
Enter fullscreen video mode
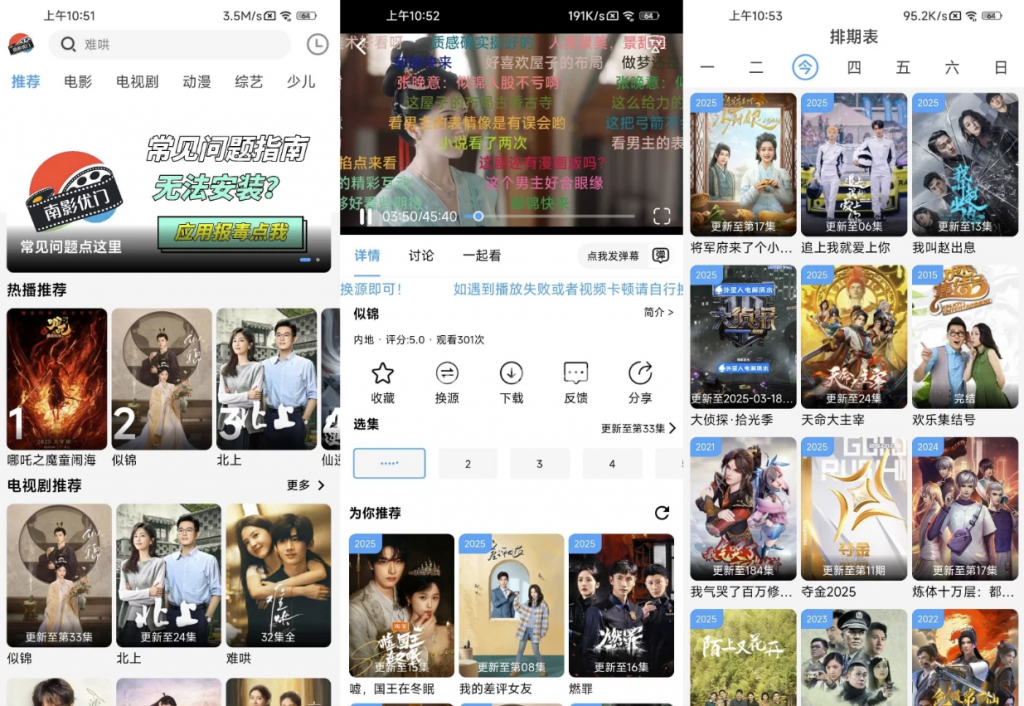pos(661,216)
